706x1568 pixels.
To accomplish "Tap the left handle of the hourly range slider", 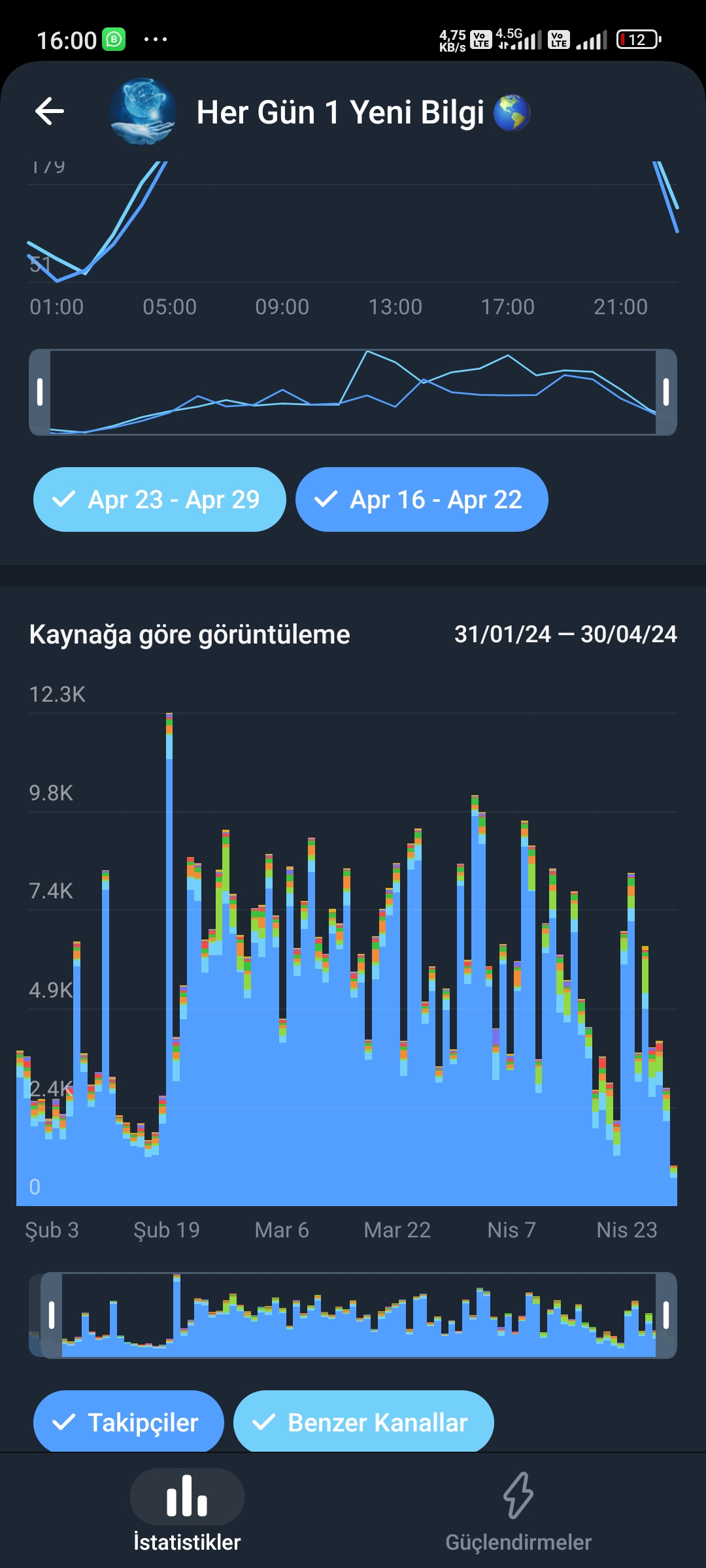I will (40, 392).
